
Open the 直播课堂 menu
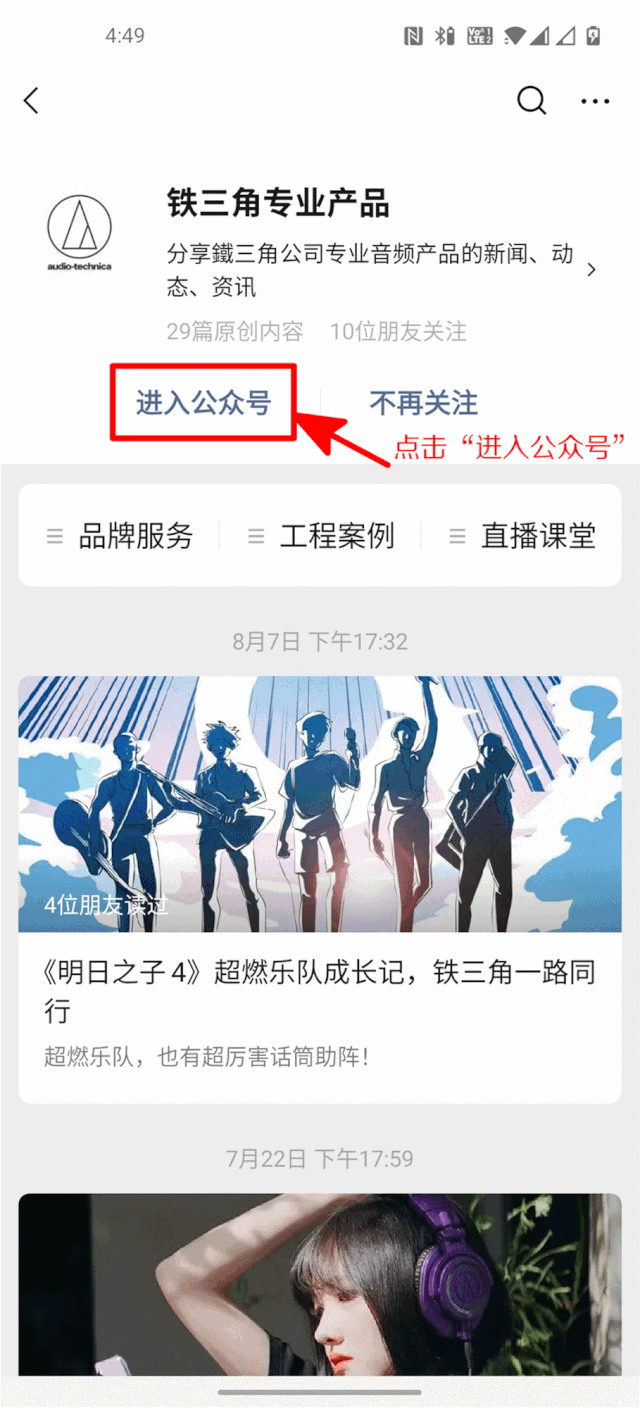[522, 536]
